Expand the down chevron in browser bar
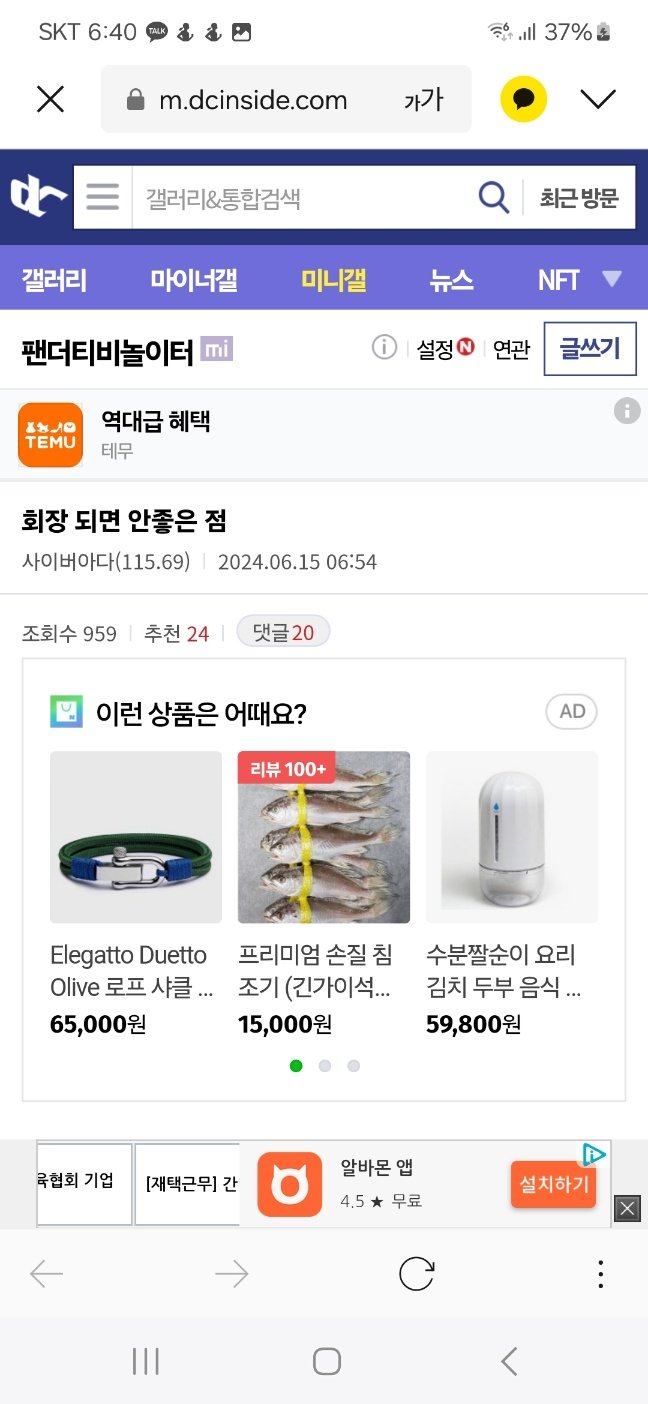 (598, 99)
